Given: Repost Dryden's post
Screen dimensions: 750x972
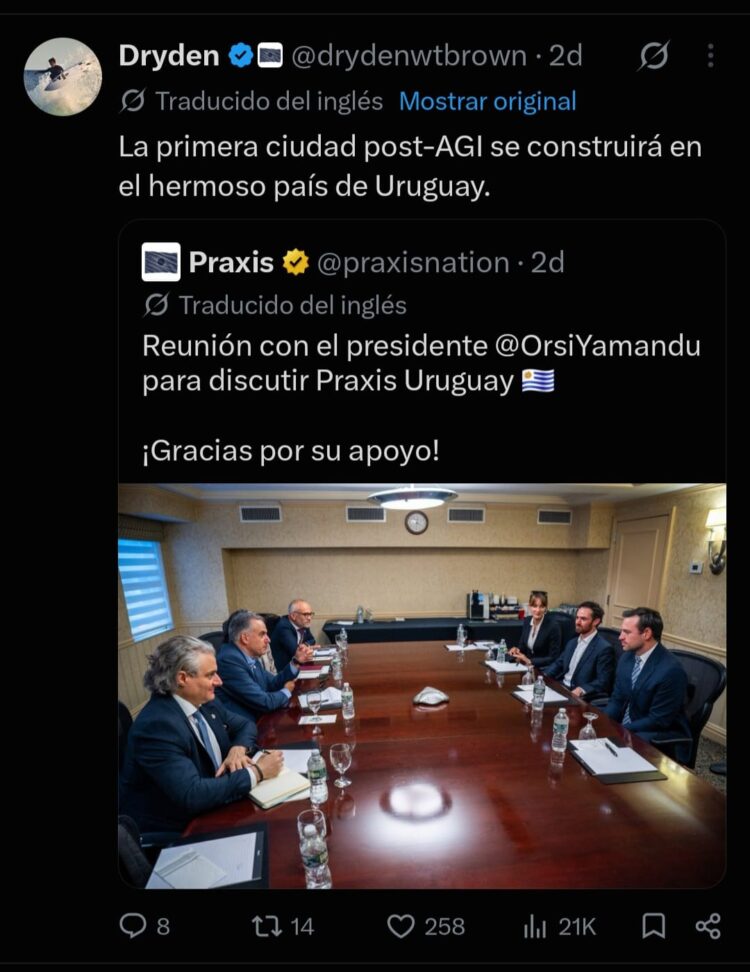Looking at the screenshot, I should click(x=283, y=926).
